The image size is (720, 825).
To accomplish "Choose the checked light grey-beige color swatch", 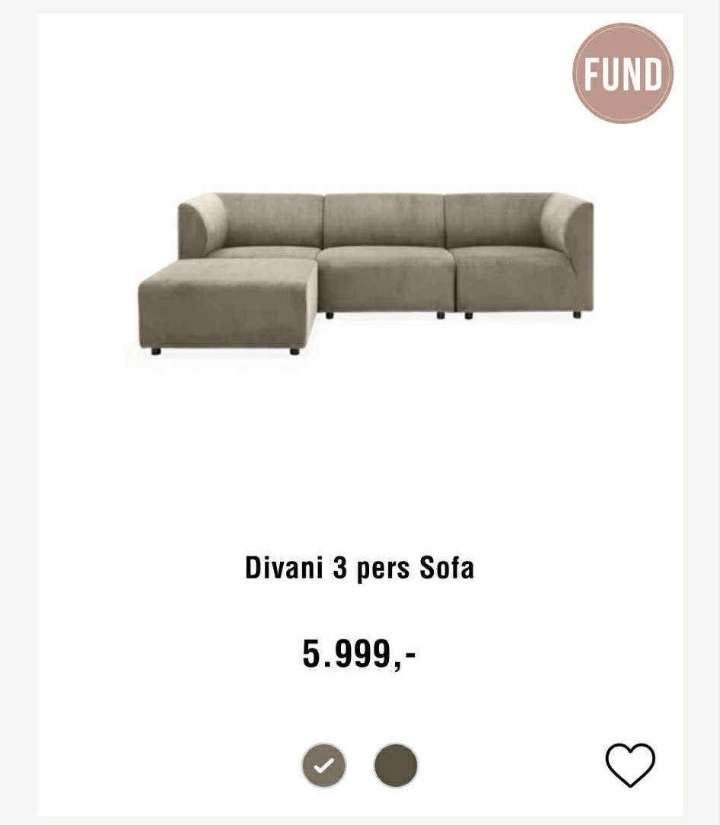I will click(x=323, y=766).
